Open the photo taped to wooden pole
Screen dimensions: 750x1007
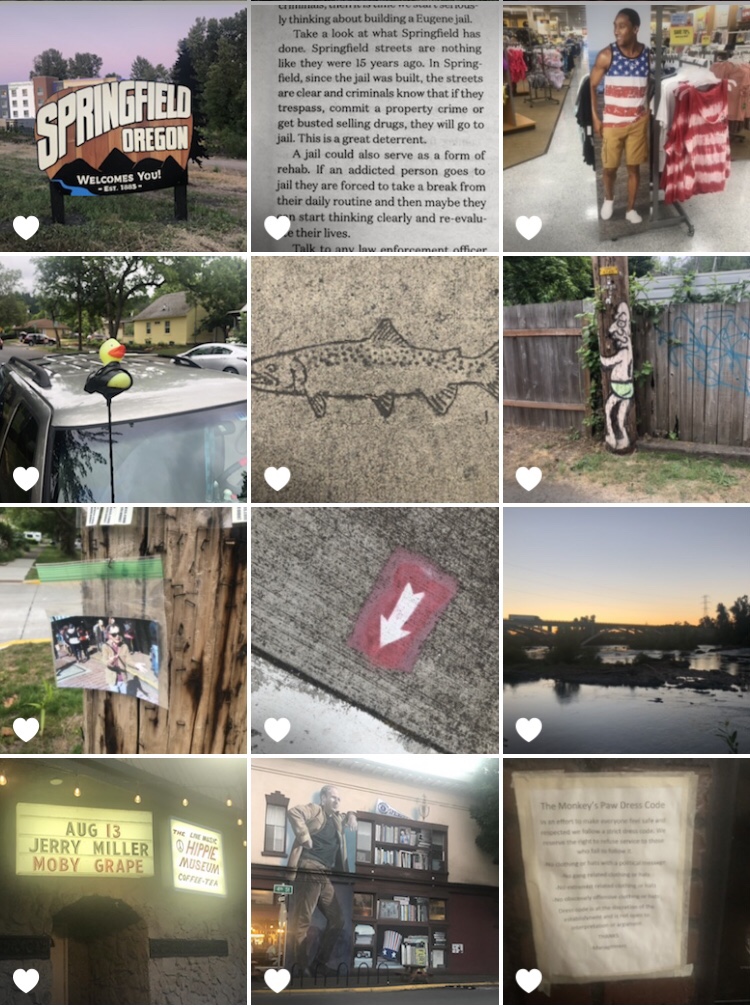click(123, 630)
